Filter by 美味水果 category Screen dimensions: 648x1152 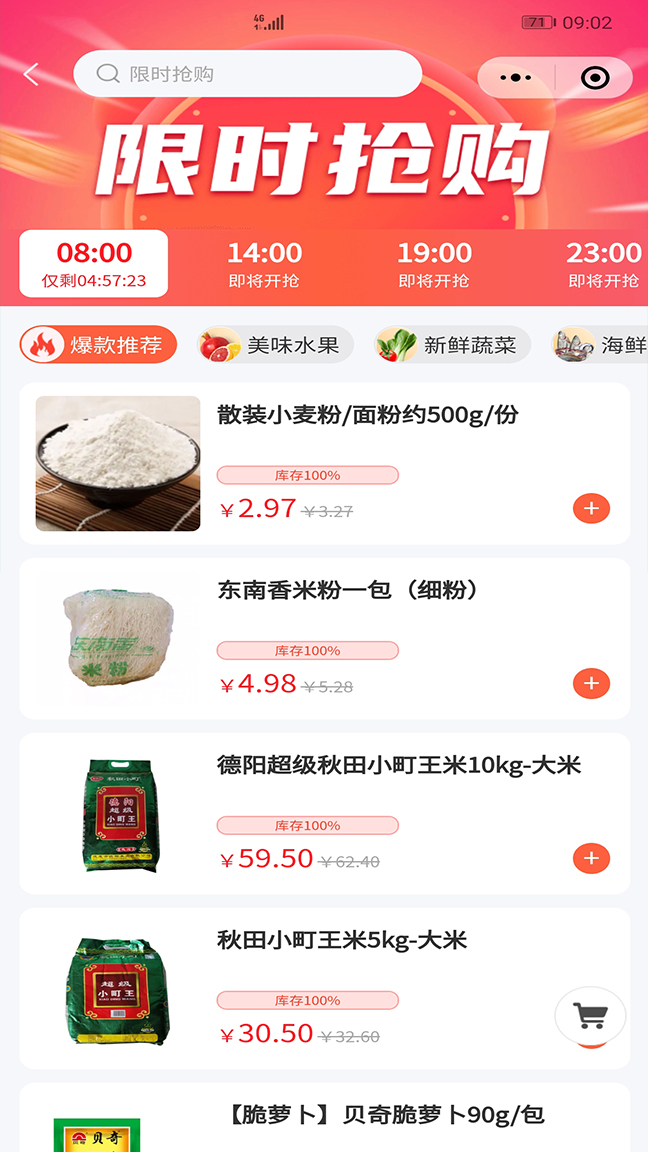275,345
